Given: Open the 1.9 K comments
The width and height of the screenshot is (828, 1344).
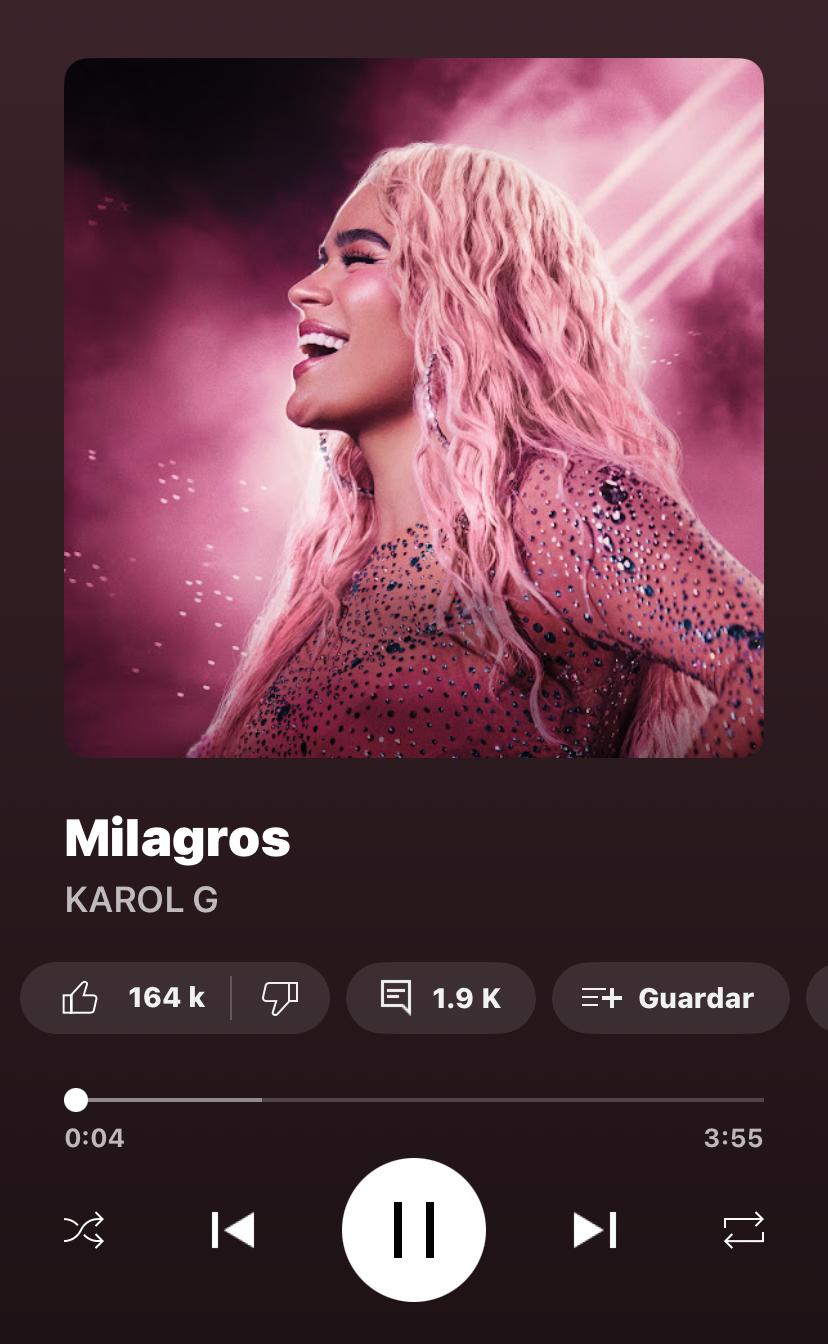Looking at the screenshot, I should 441,998.
